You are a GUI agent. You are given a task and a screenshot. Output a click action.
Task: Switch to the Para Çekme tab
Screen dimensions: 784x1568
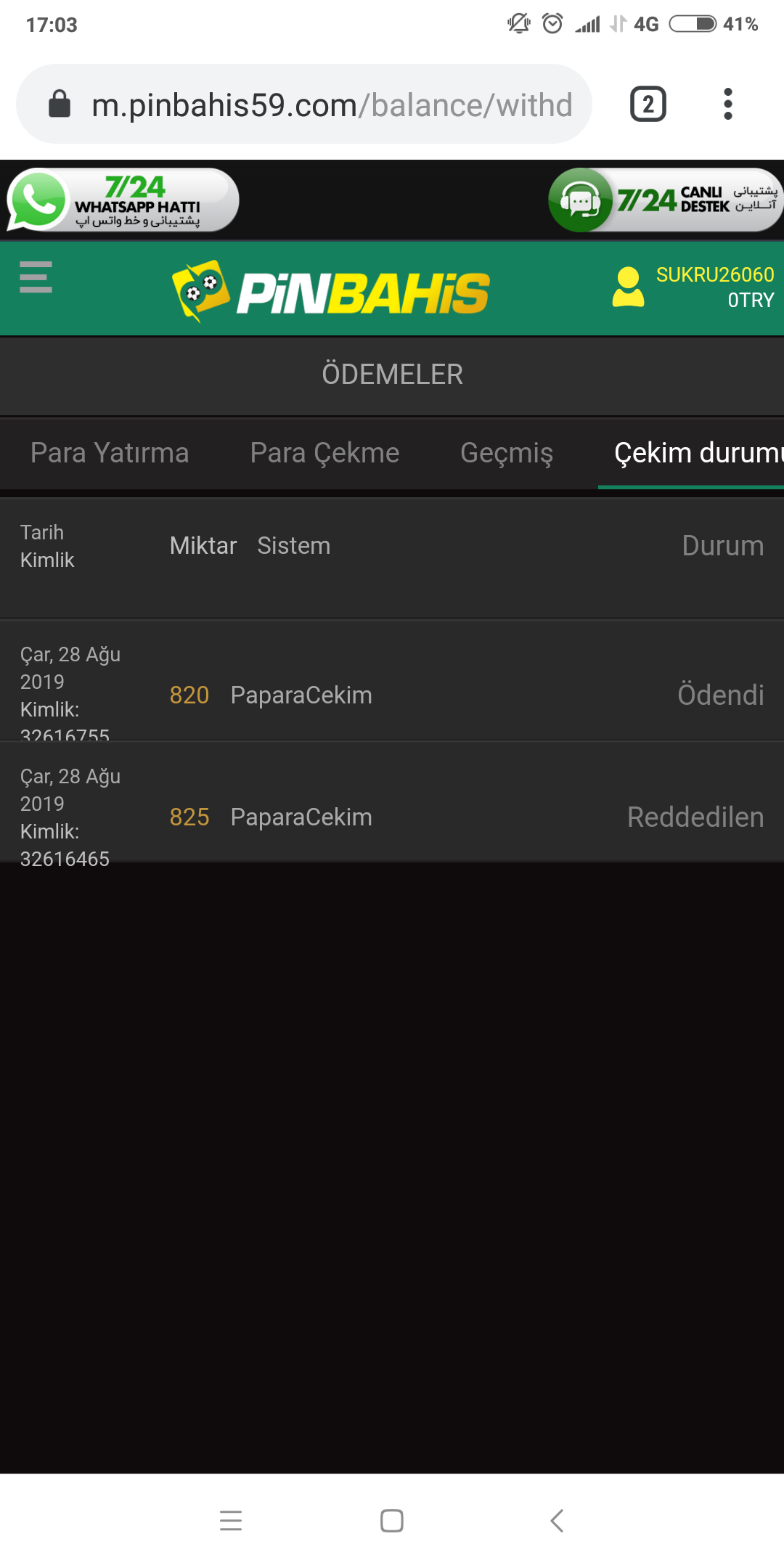coord(324,453)
